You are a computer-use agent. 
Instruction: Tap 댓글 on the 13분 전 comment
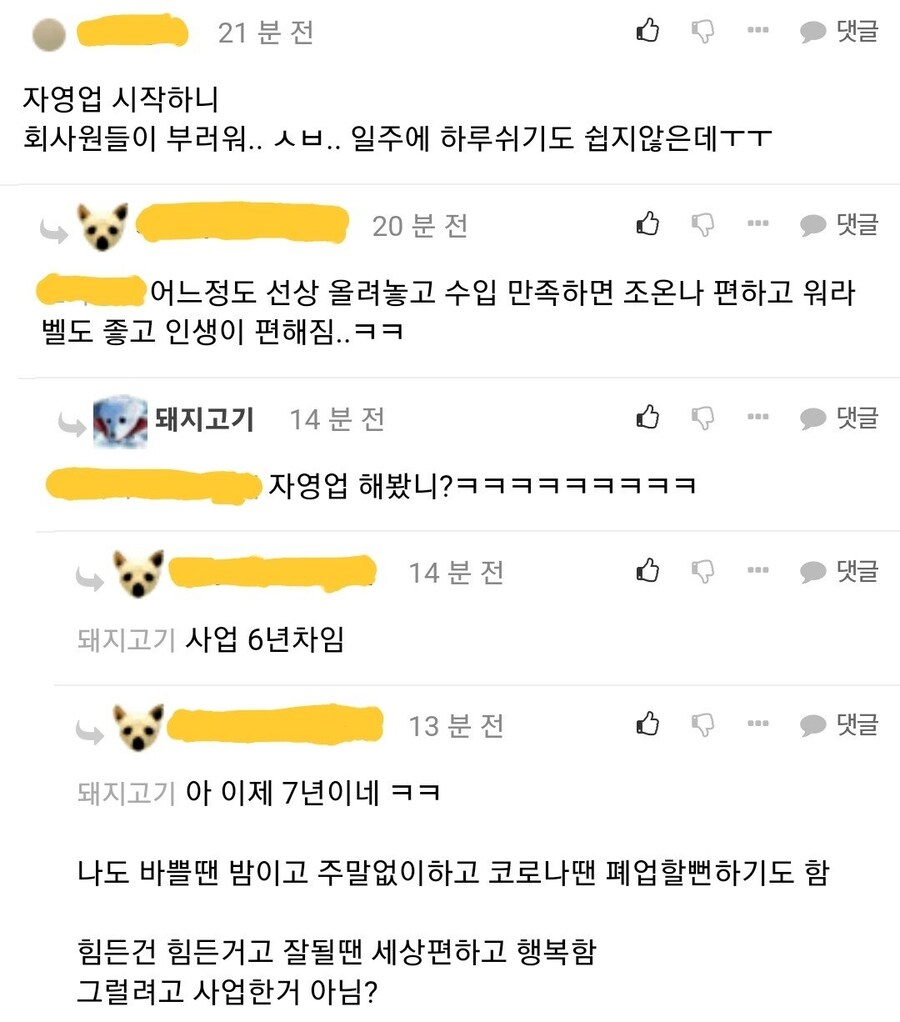coord(839,724)
